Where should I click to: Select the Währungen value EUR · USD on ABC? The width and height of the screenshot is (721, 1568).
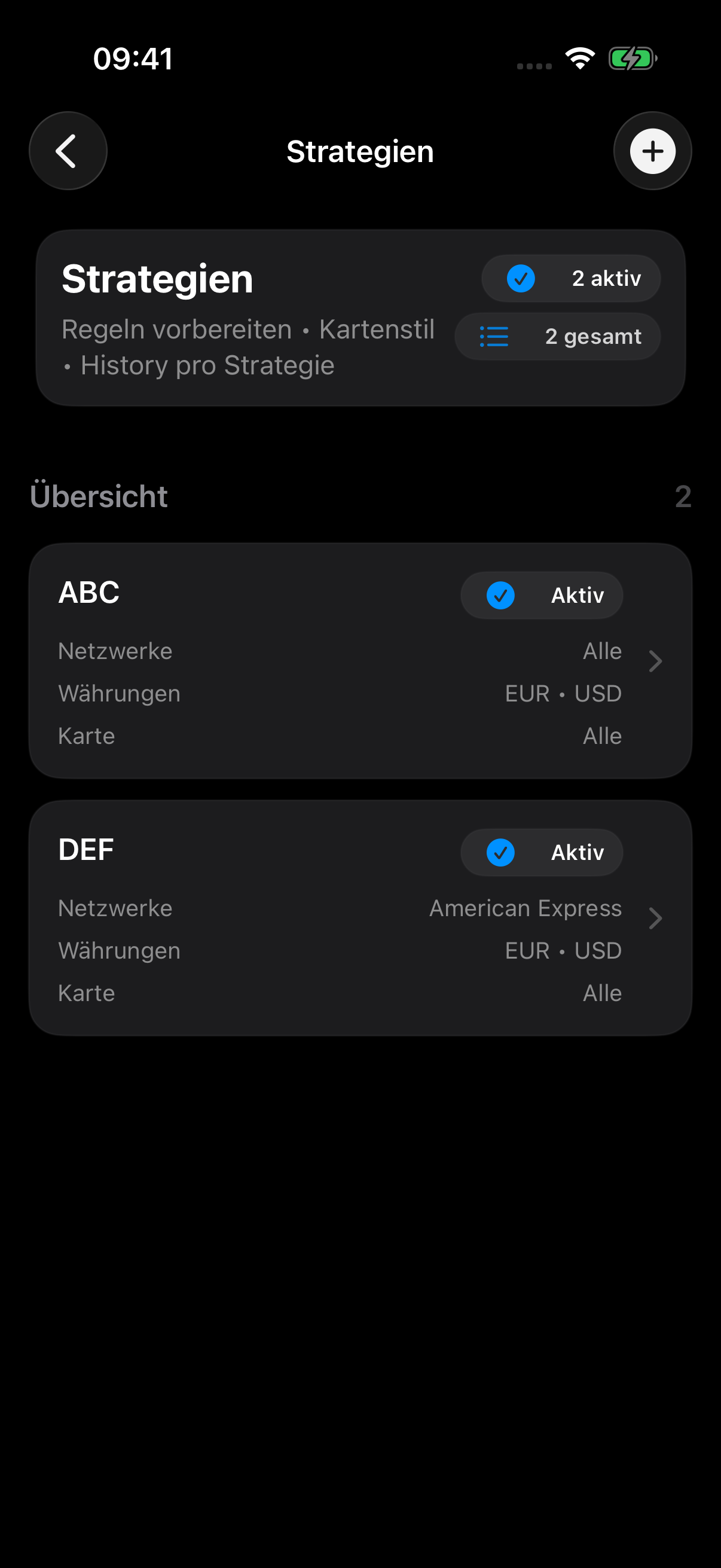(562, 693)
